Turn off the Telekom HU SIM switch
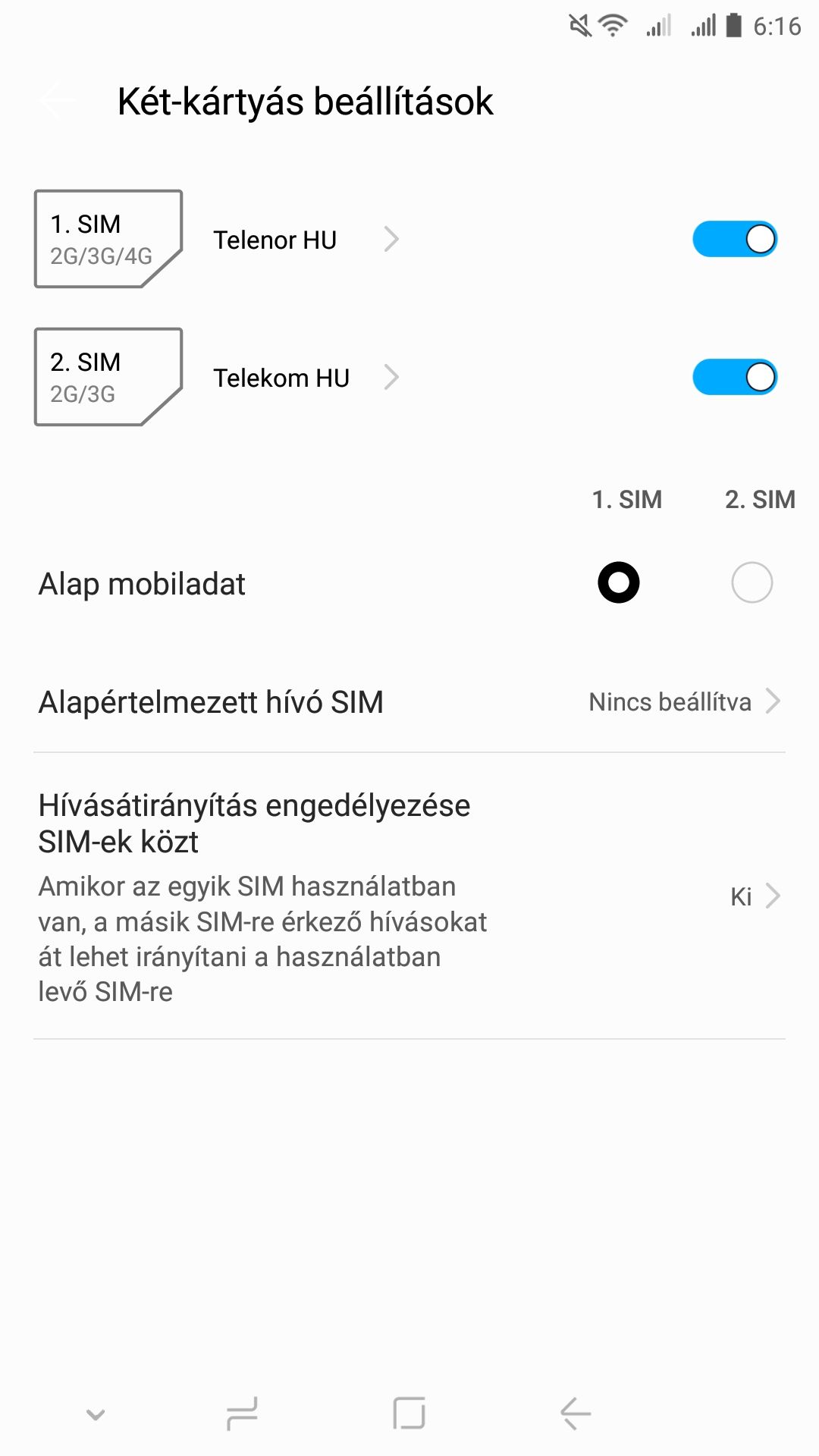Screen dimensions: 819x1456 pyautogui.click(x=735, y=378)
